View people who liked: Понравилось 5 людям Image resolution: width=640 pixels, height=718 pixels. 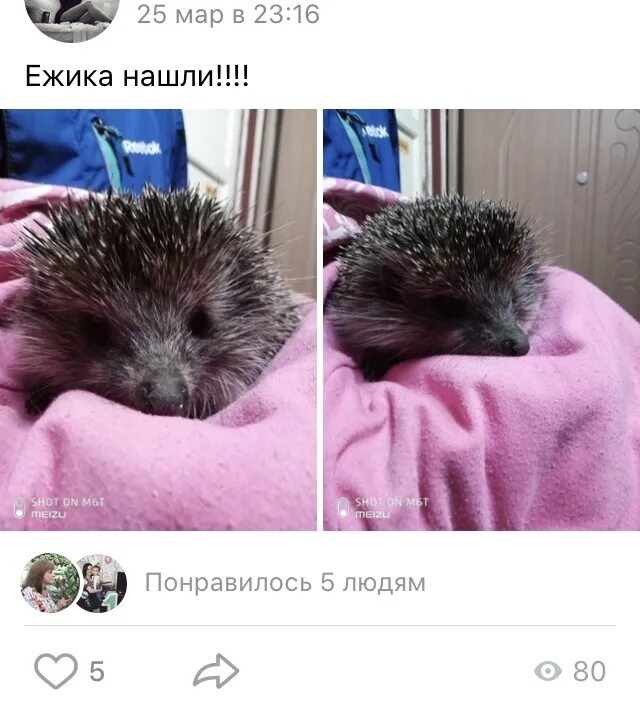click(x=285, y=582)
